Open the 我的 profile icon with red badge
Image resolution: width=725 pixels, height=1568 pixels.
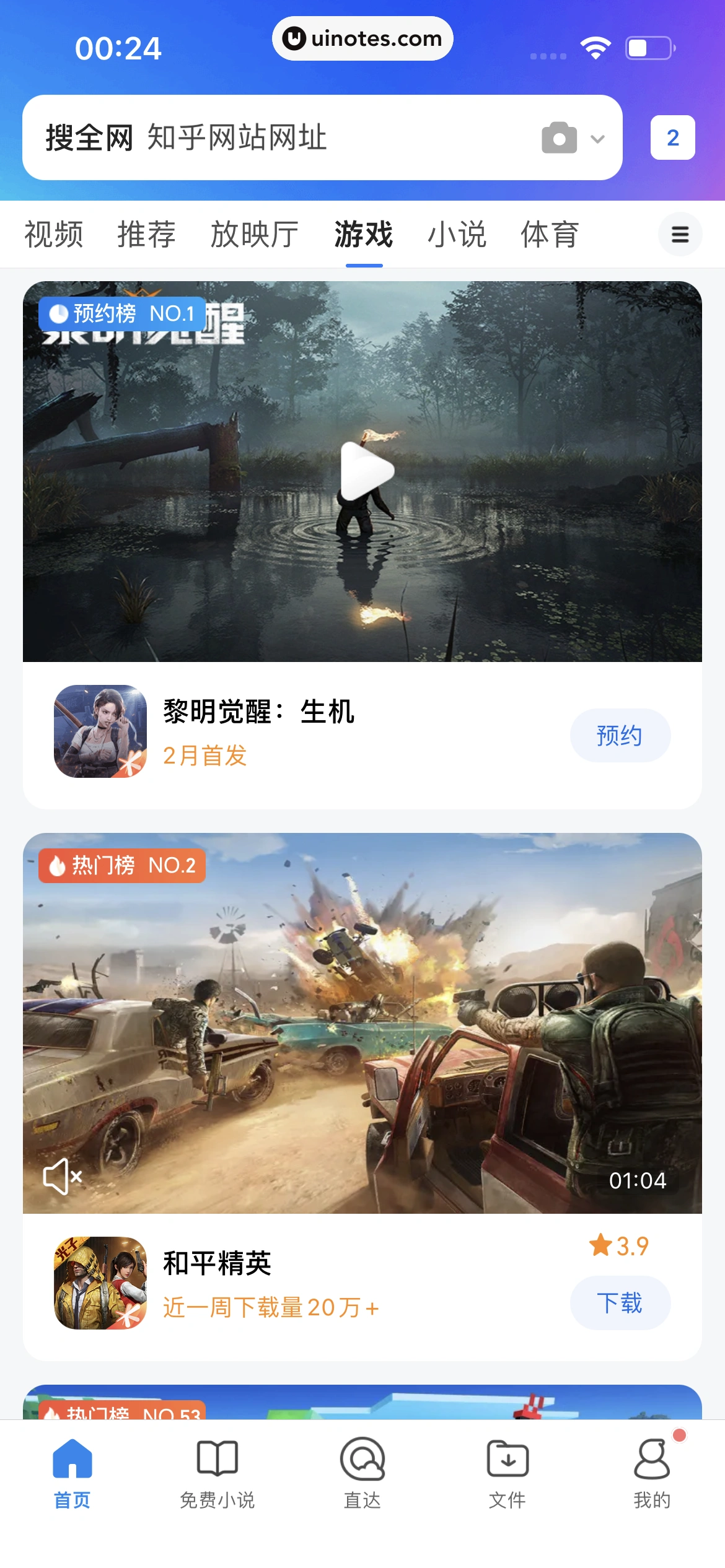point(652,1460)
